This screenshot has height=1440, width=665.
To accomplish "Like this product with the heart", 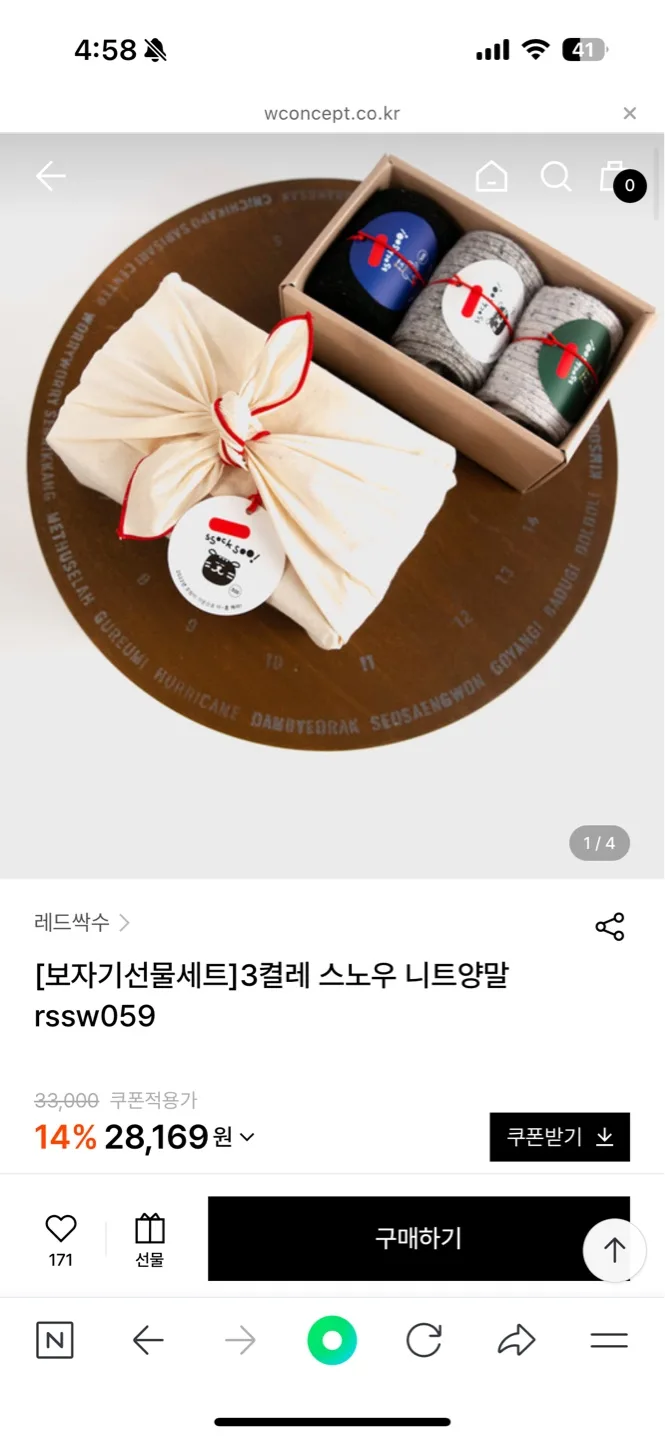I will click(x=61, y=1238).
